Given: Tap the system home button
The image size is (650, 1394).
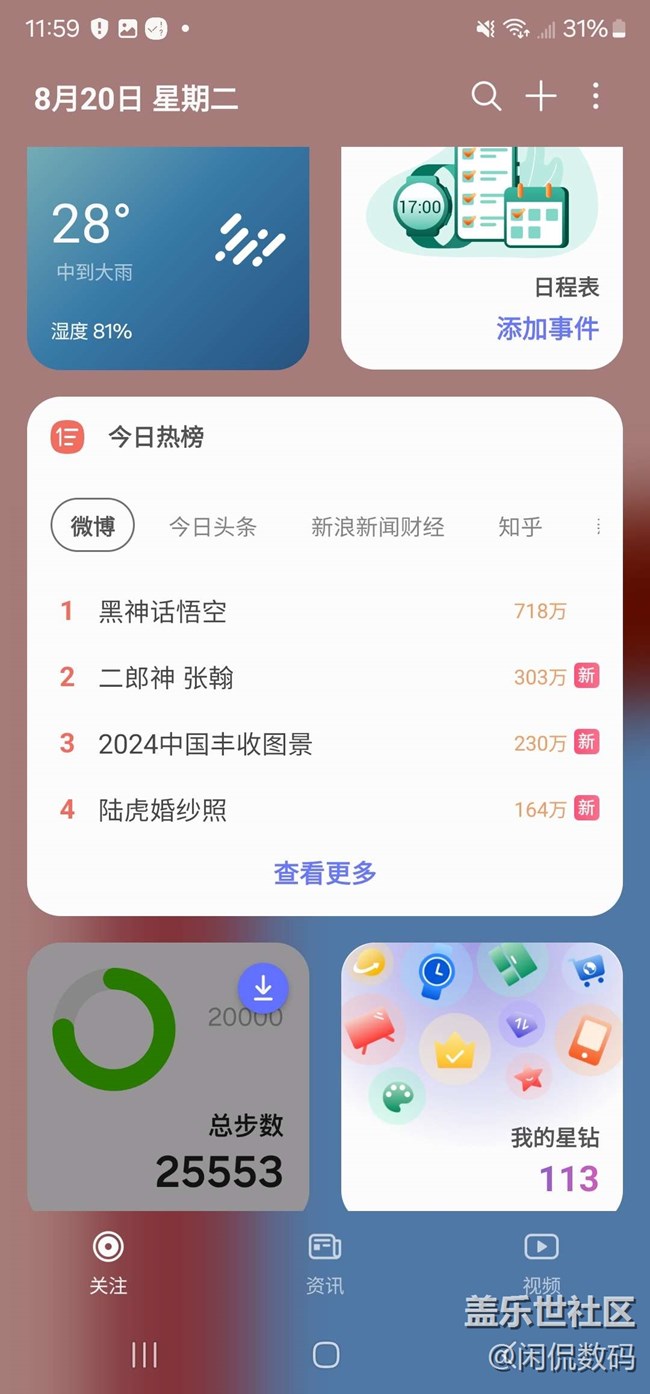Looking at the screenshot, I should pyautogui.click(x=326, y=1355).
